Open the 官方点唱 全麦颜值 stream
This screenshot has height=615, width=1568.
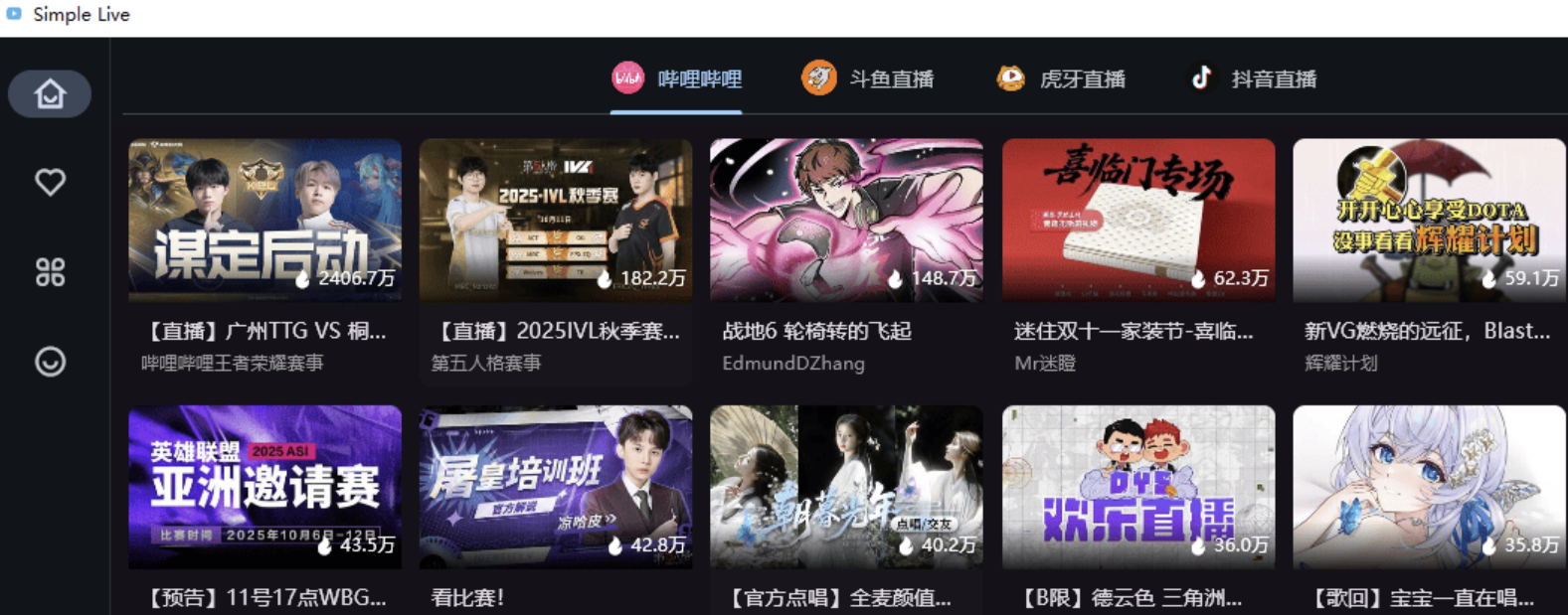[846, 487]
